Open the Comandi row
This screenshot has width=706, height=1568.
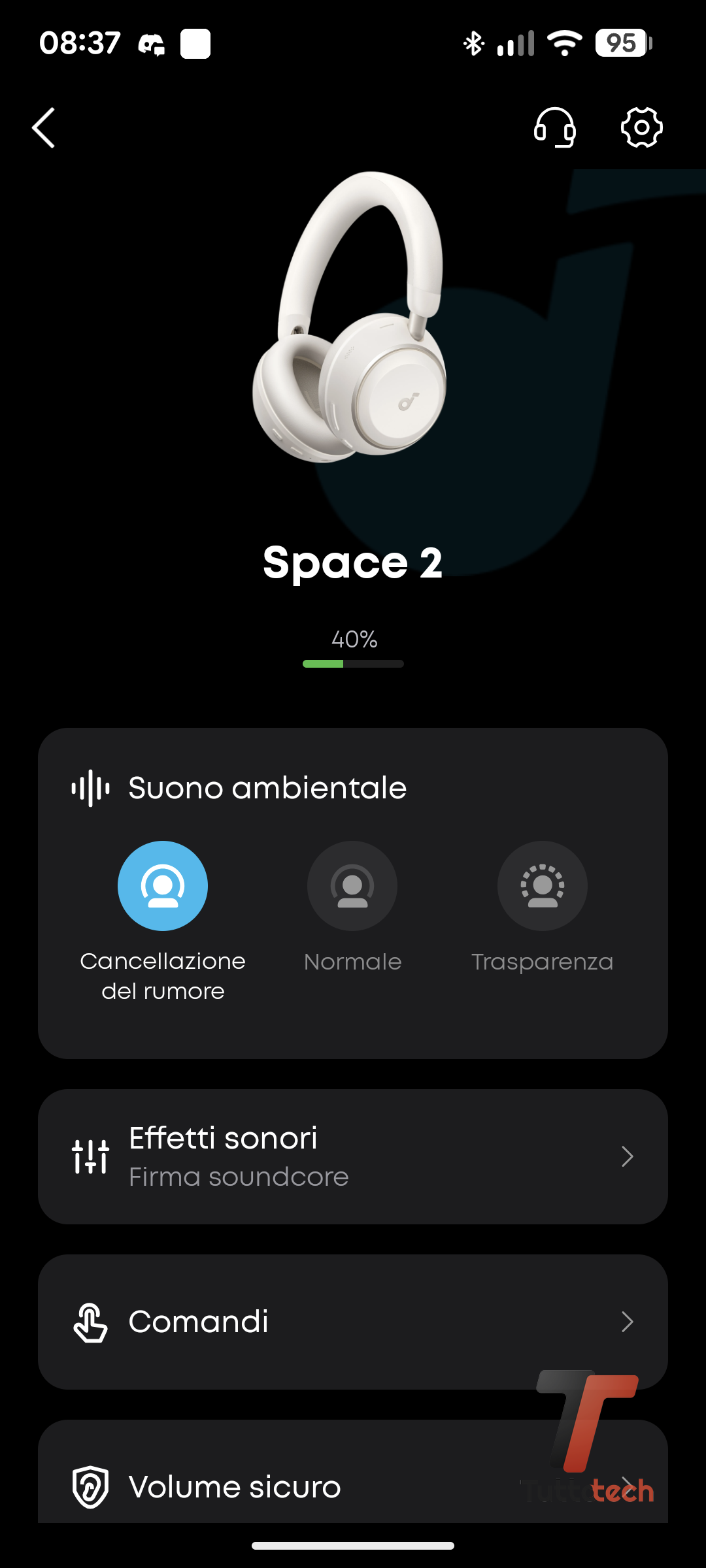[353, 1322]
